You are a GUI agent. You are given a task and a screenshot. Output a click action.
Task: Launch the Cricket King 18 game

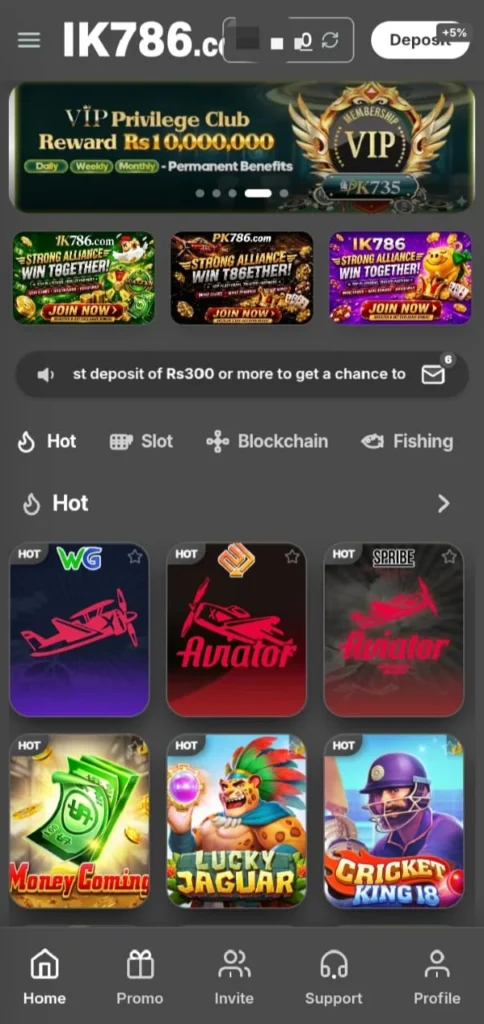coord(395,821)
